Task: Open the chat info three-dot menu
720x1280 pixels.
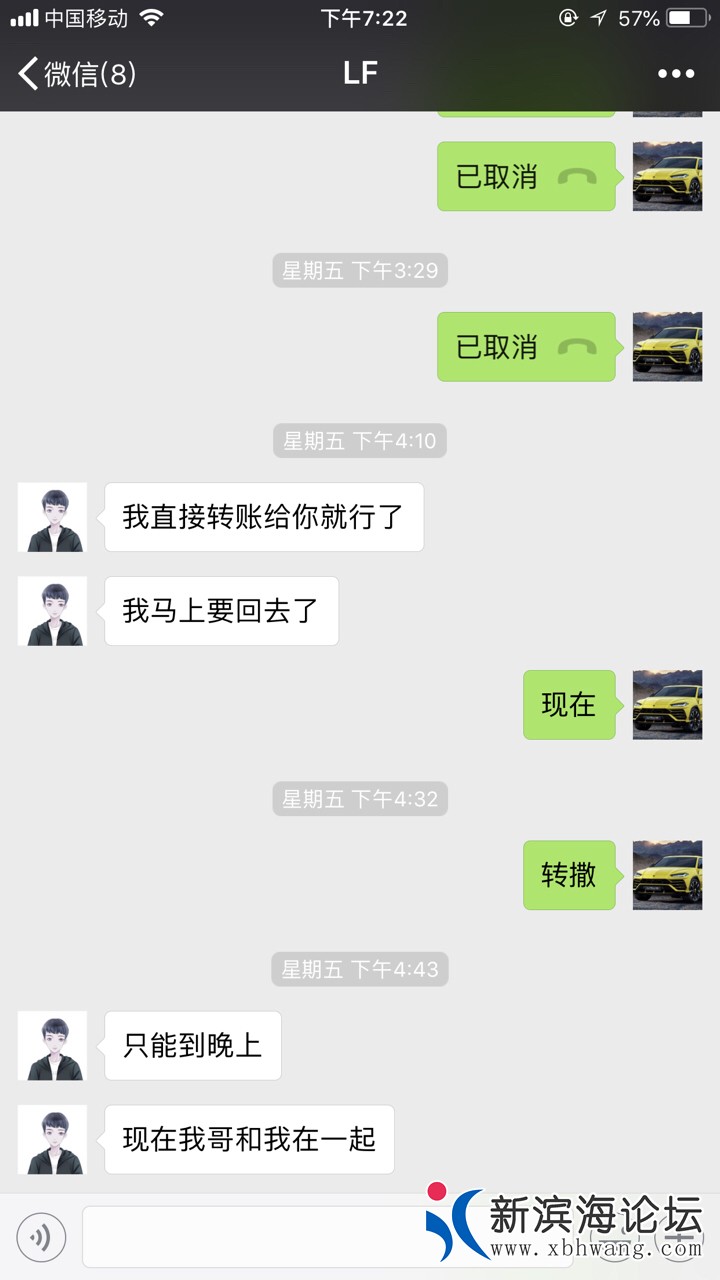Action: (675, 73)
